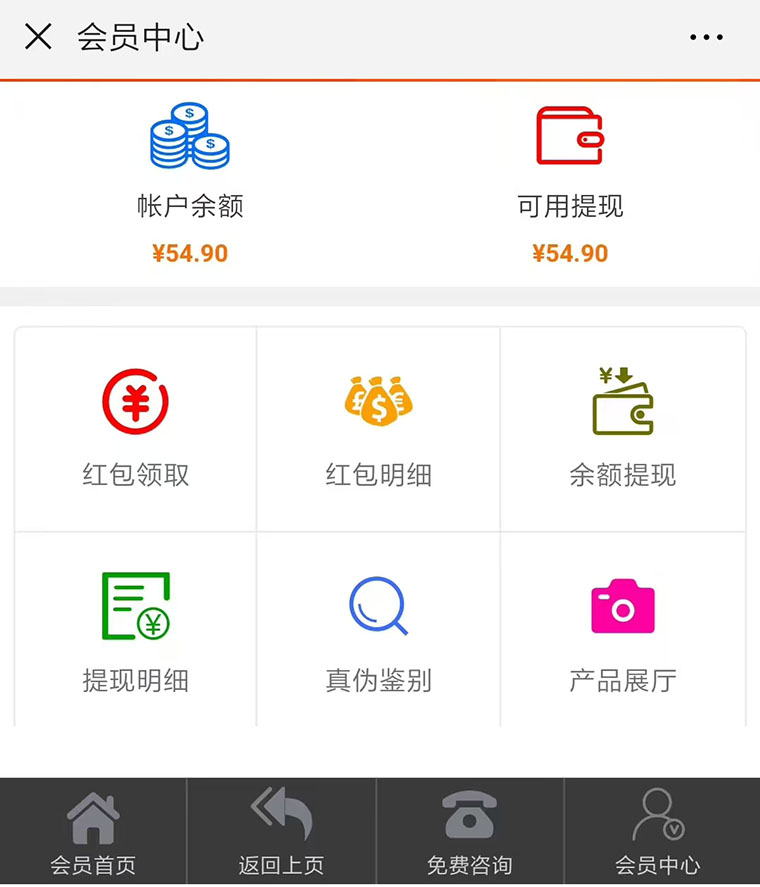Open 真伪鉴别 authenticity check
The image size is (760, 887).
[378, 632]
